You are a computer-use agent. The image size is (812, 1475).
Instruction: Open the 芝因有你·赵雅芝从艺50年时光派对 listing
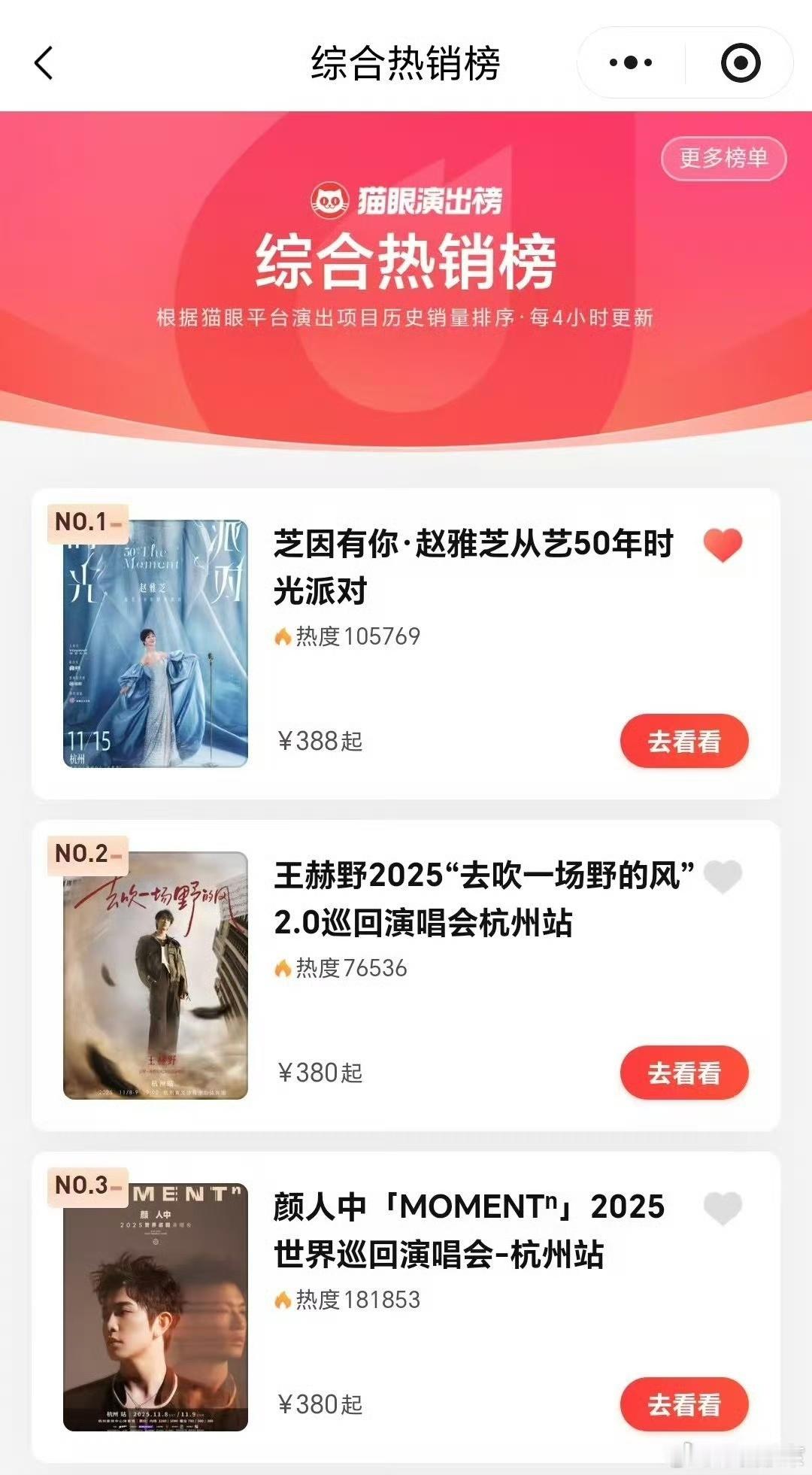[473, 566]
